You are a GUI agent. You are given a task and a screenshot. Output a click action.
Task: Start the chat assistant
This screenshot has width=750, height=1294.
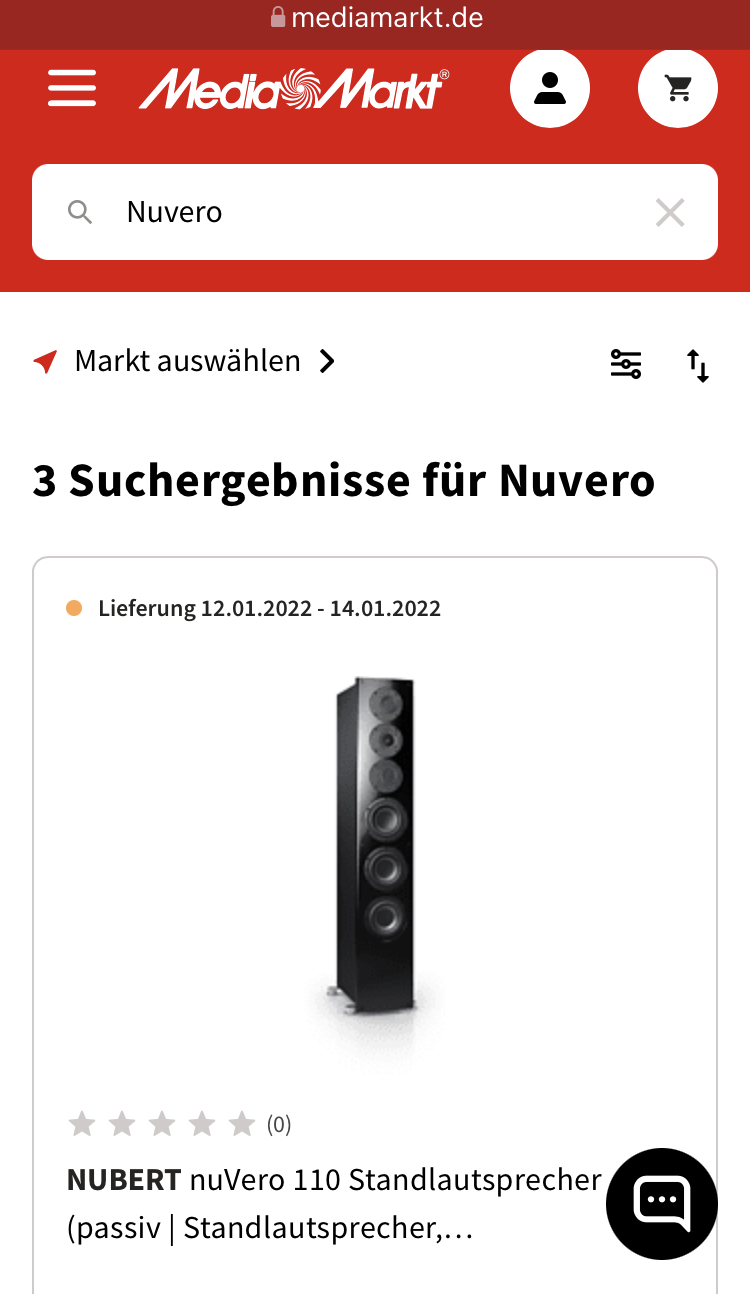pyautogui.click(x=661, y=1203)
